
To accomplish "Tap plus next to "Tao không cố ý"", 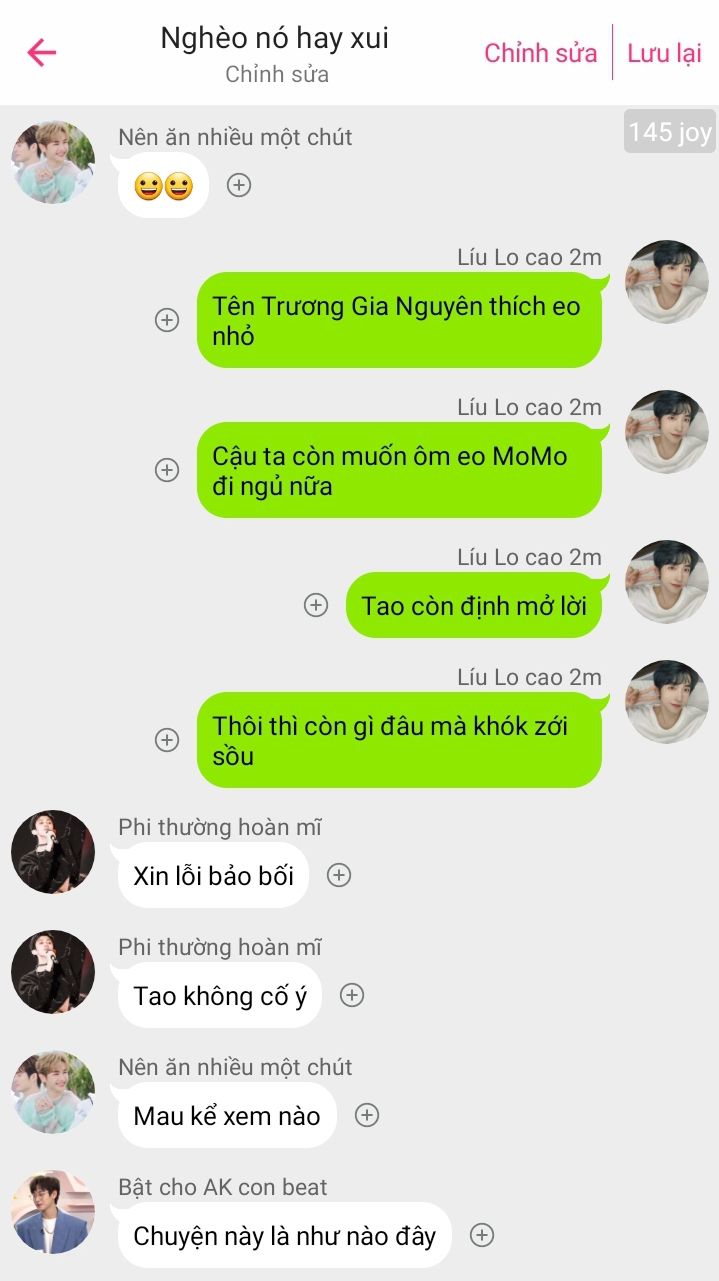I will 351,995.
